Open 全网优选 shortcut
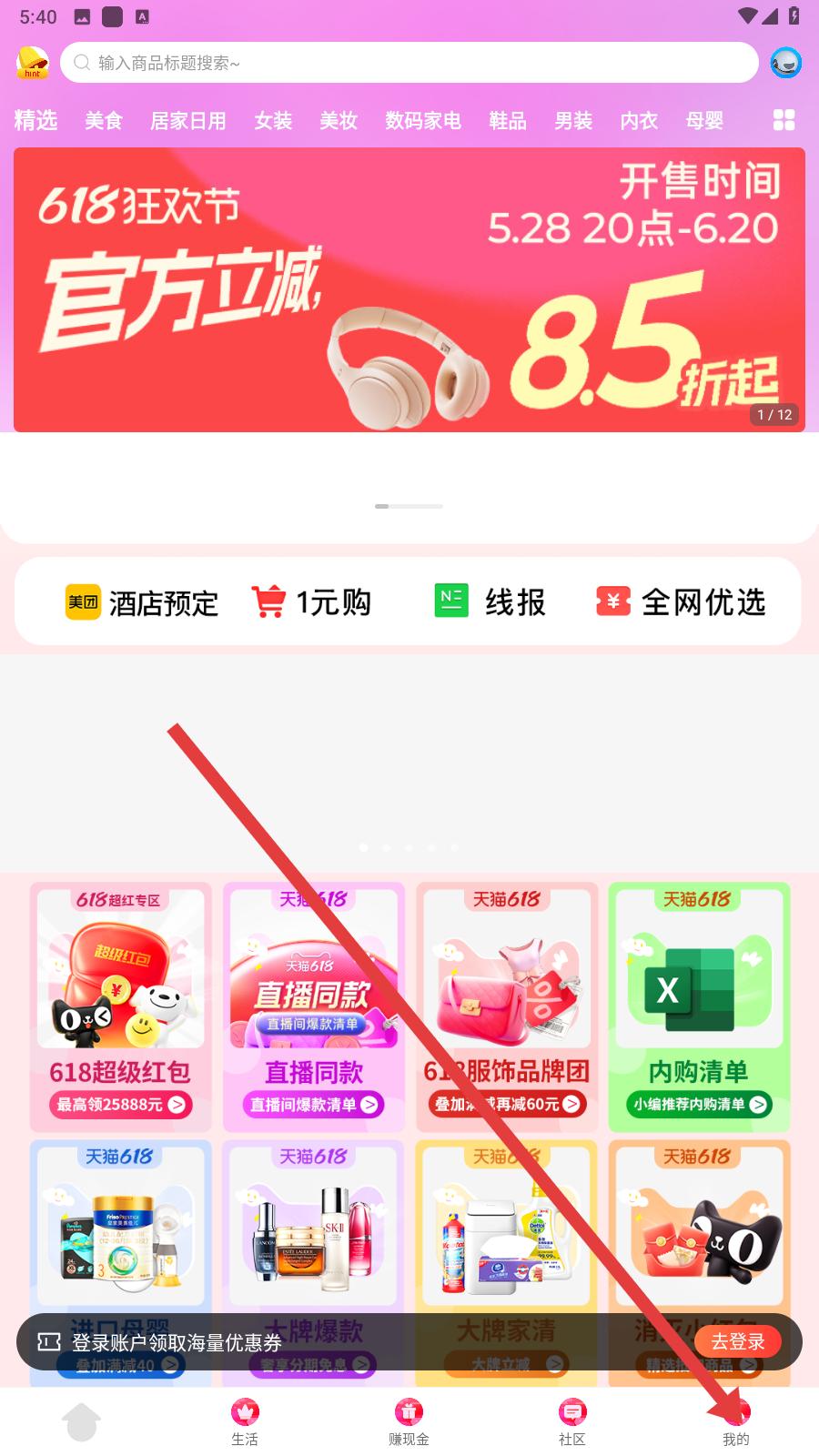The width and height of the screenshot is (819, 1456). tap(681, 602)
